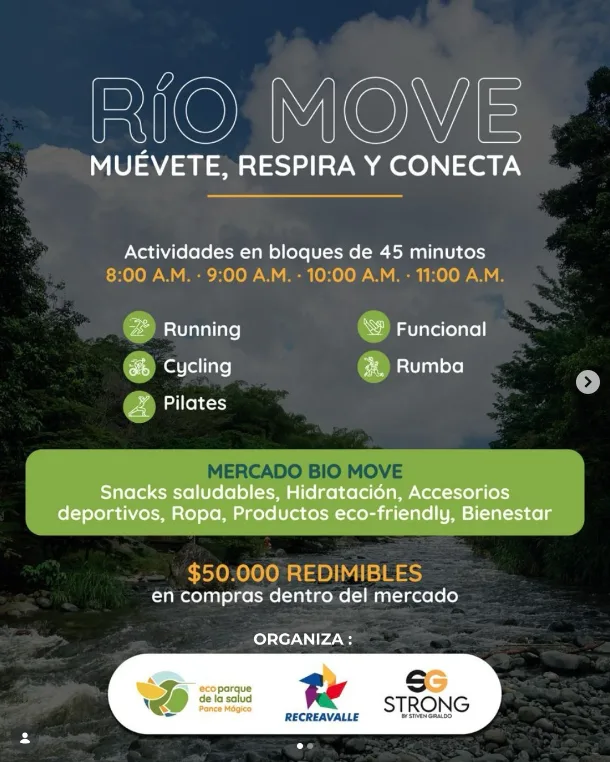Show the accounts tagged in this photo
The width and height of the screenshot is (610, 762).
tap(25, 738)
